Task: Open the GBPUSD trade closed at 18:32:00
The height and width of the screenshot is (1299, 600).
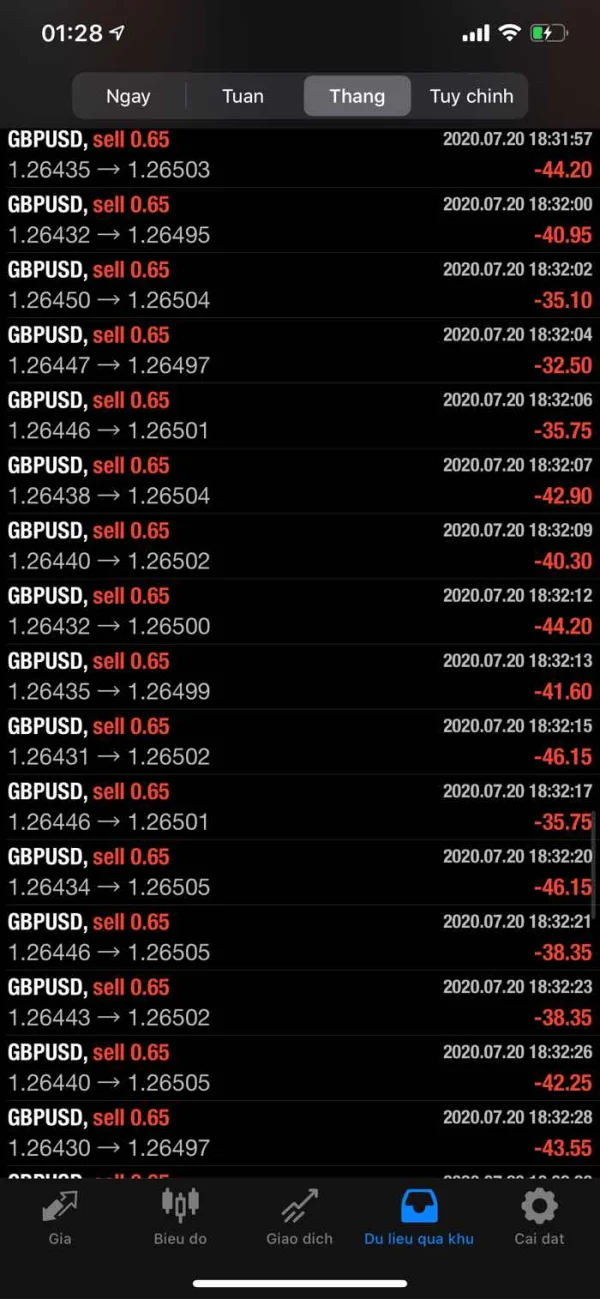Action: pos(300,220)
